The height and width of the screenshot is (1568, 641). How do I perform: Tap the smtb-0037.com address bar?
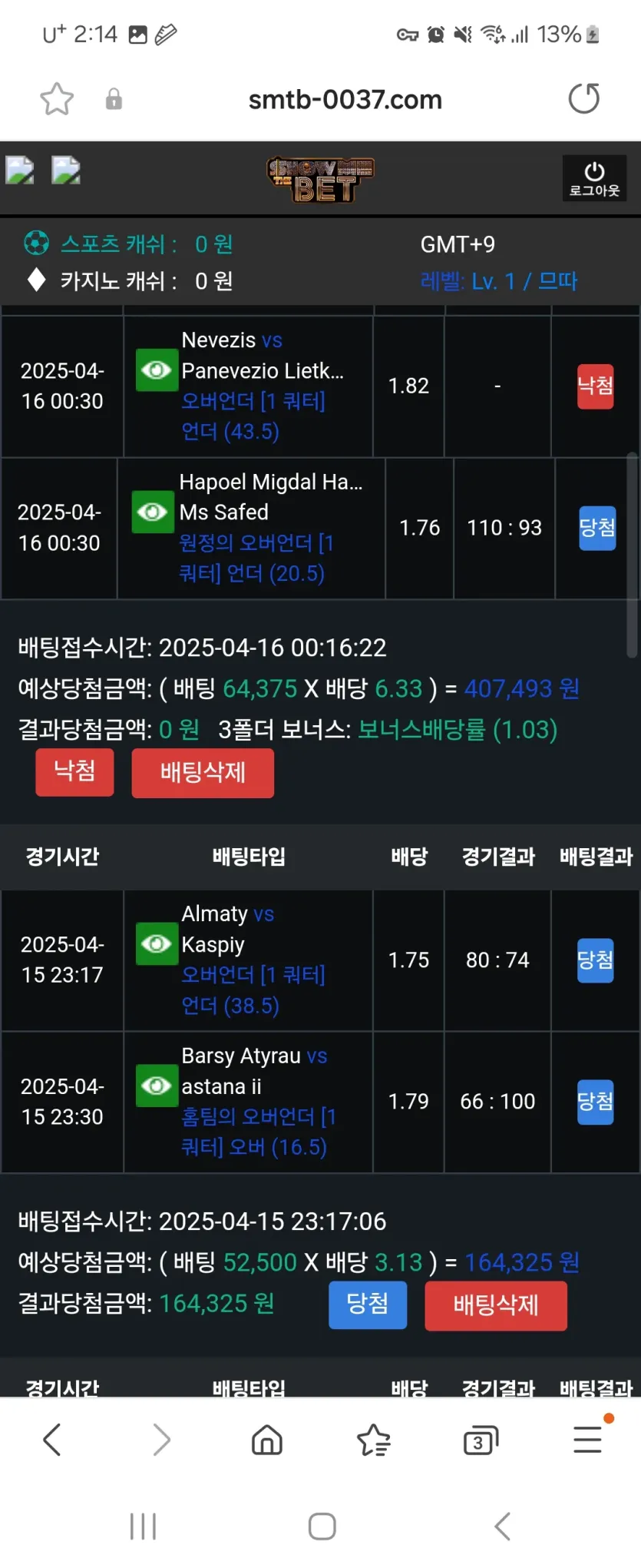coord(345,100)
